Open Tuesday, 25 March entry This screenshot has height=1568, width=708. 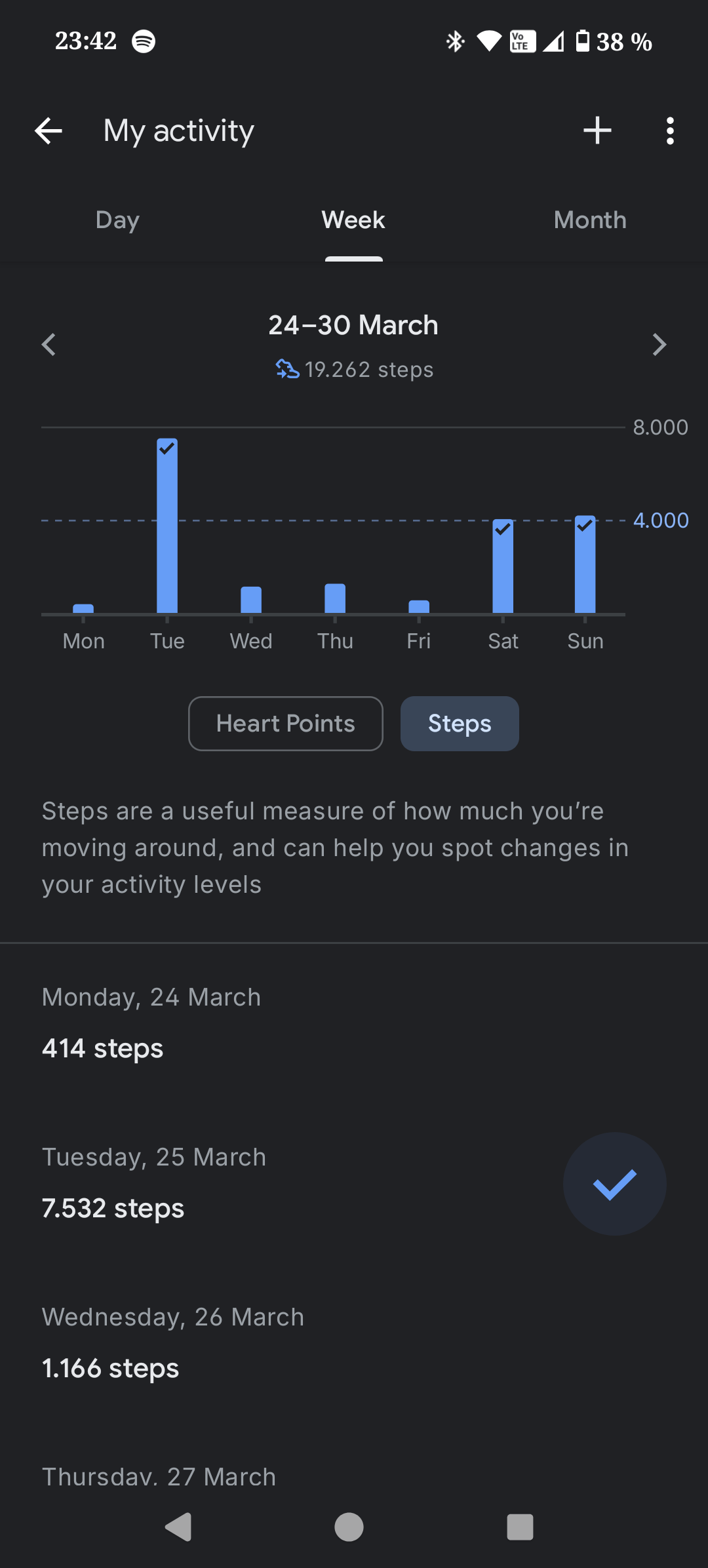tap(354, 1183)
